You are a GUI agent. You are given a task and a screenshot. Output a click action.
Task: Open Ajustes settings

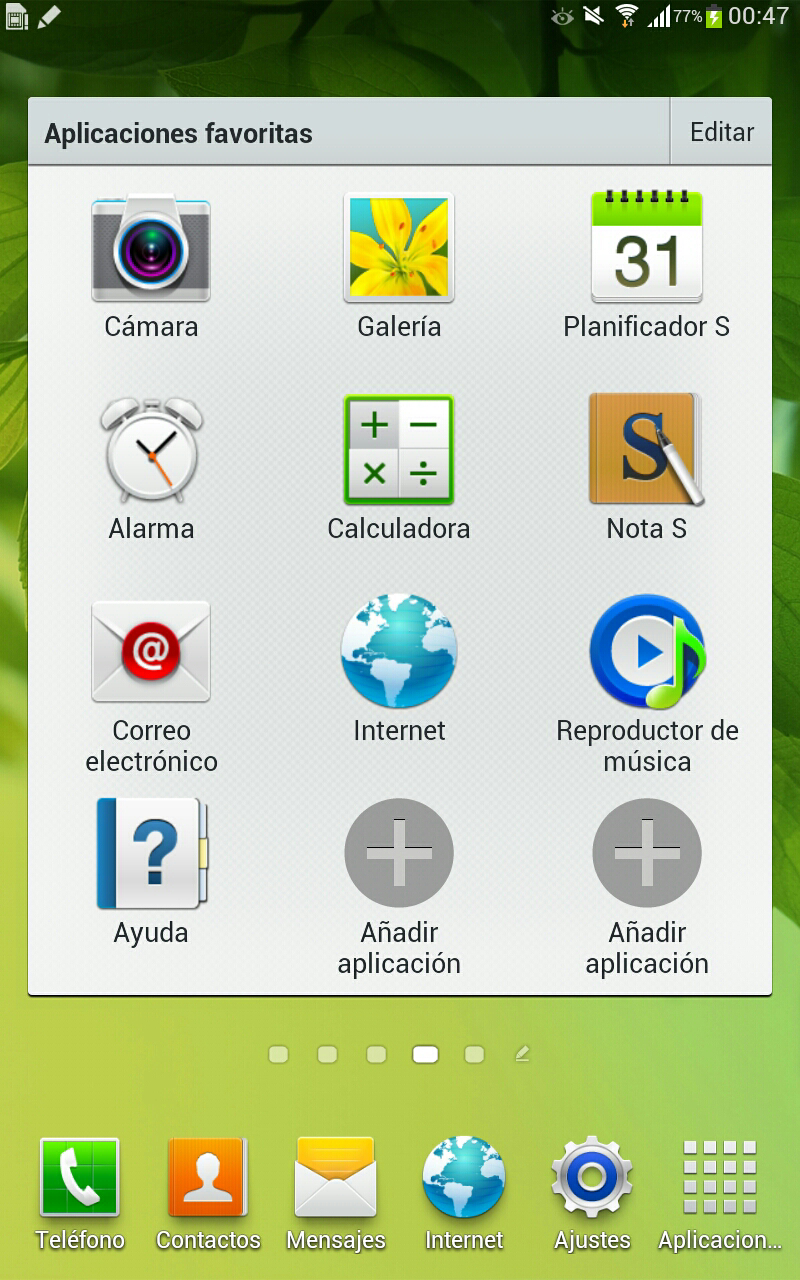pos(592,1178)
